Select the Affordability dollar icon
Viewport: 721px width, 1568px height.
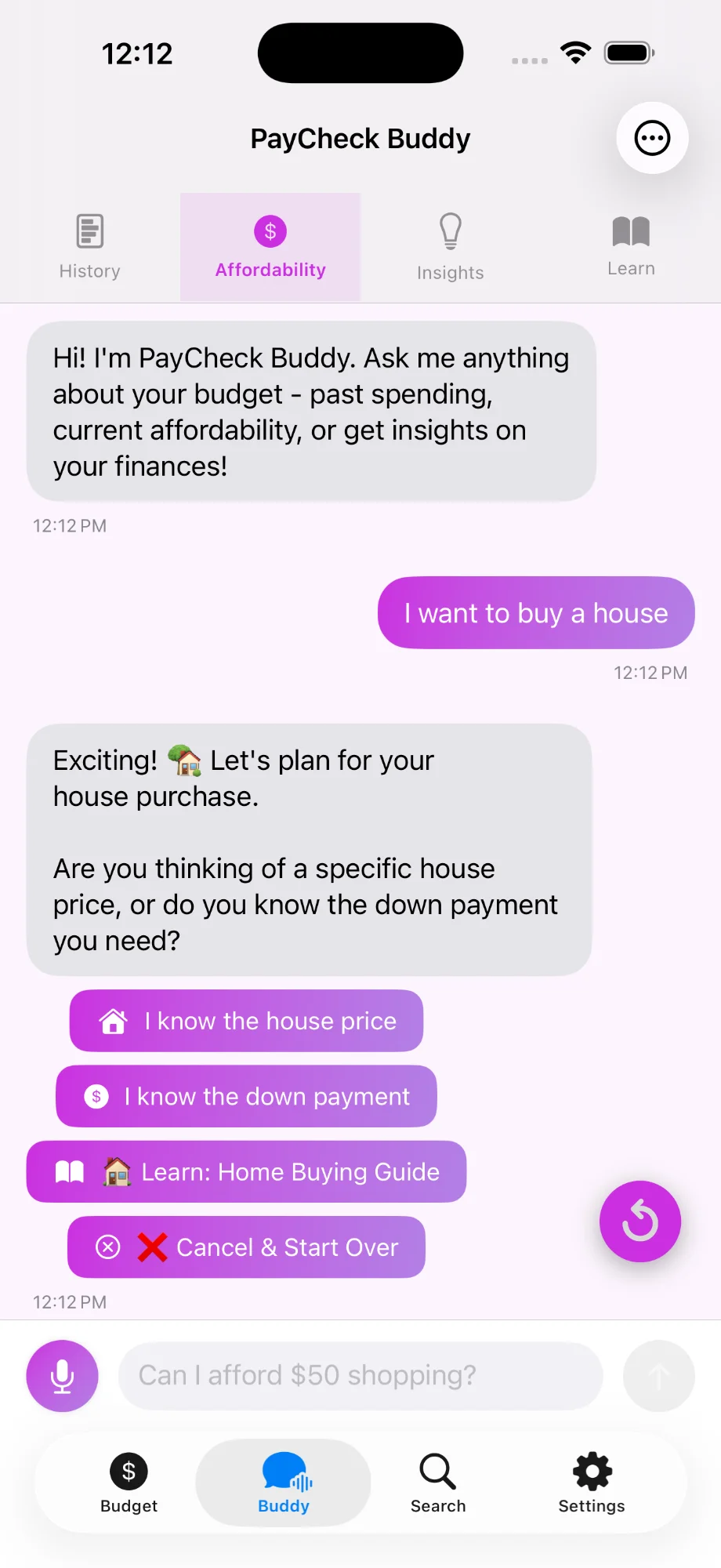tap(270, 230)
